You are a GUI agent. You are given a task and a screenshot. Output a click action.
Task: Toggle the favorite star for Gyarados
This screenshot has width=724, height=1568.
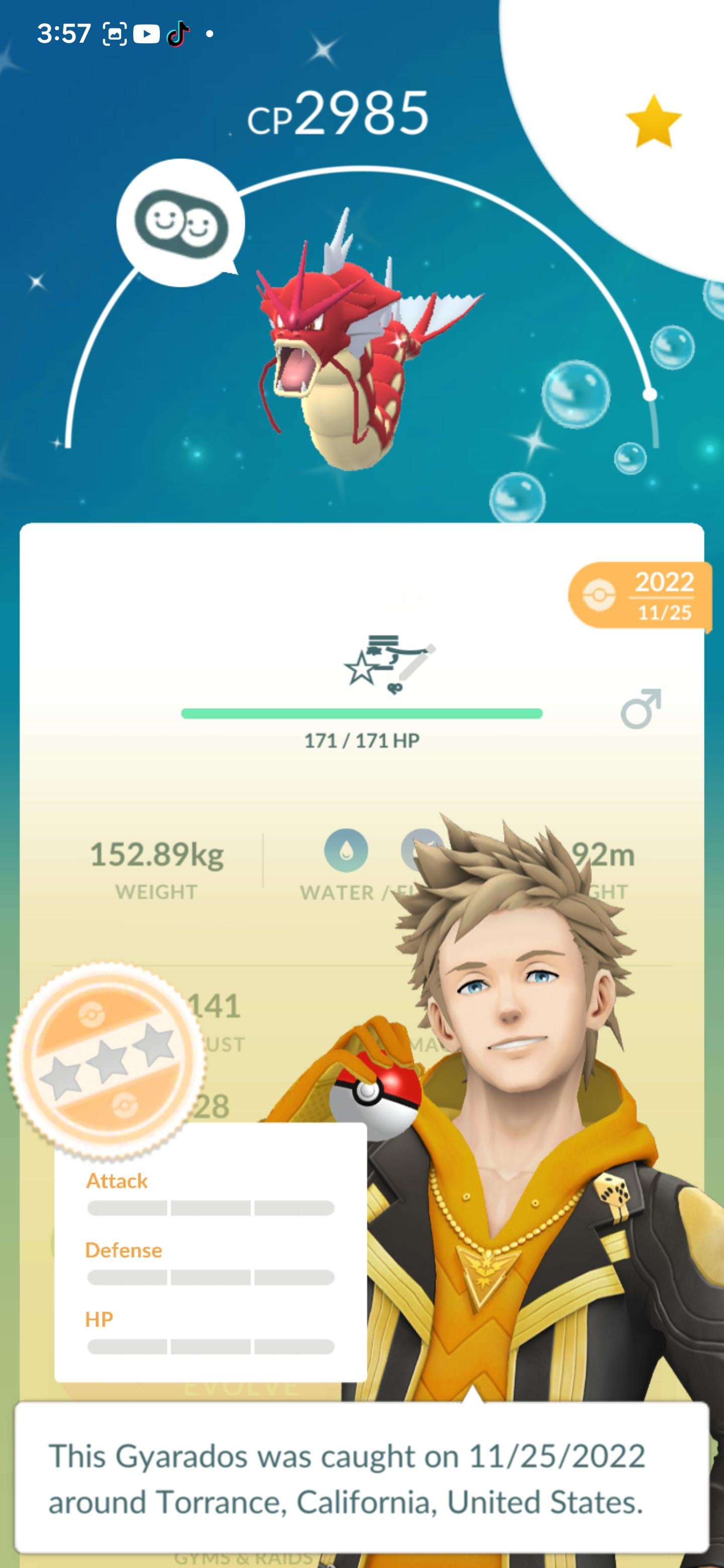[654, 122]
